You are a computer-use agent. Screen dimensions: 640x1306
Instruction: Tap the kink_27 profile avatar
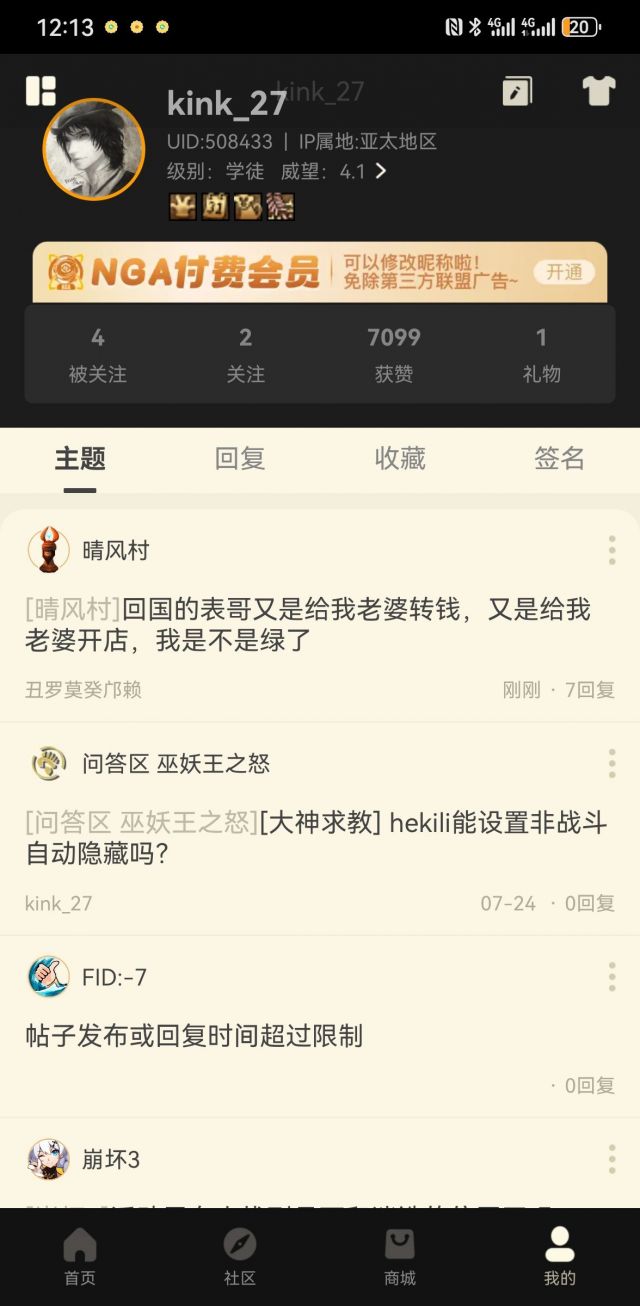(x=93, y=150)
